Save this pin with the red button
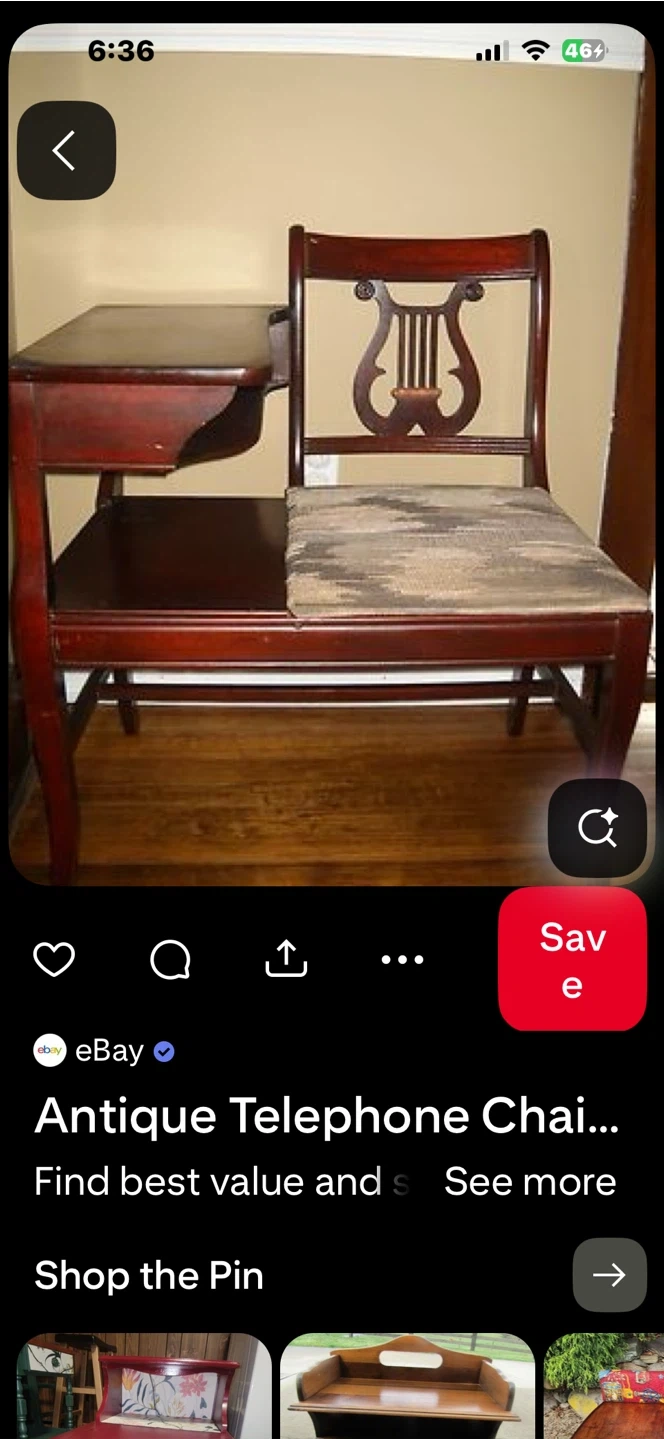The height and width of the screenshot is (1440, 664). pyautogui.click(x=572, y=959)
